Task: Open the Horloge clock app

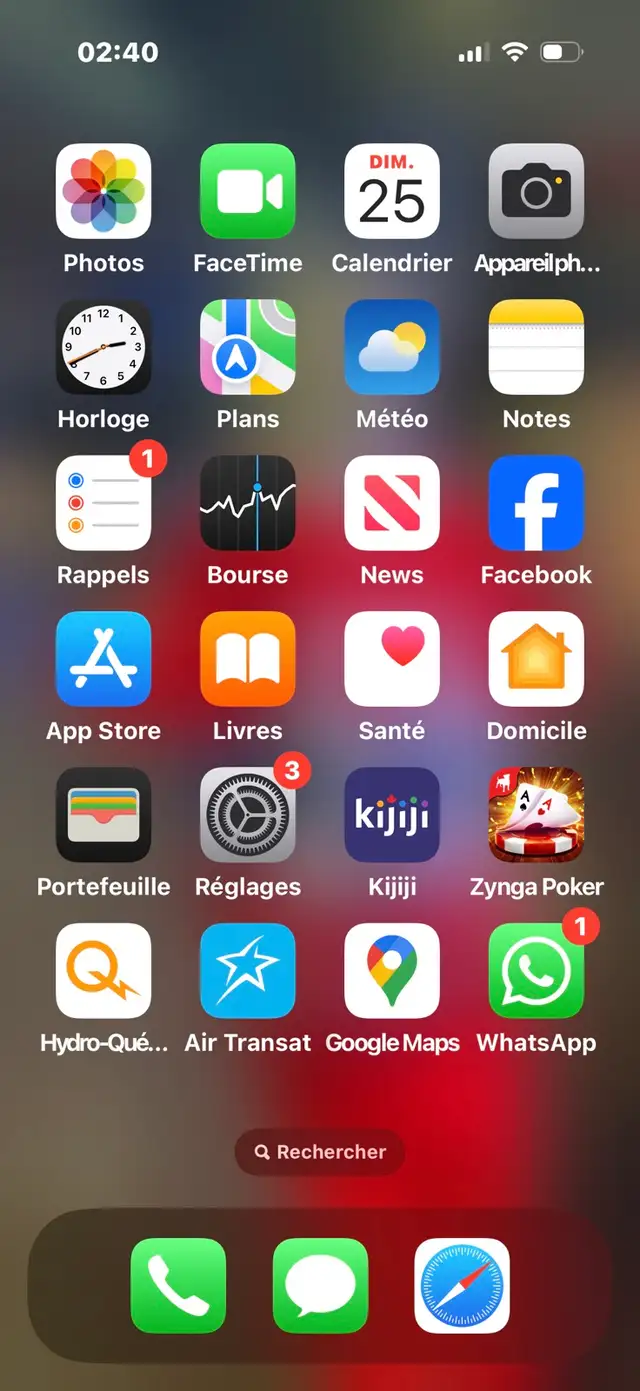Action: [x=103, y=347]
